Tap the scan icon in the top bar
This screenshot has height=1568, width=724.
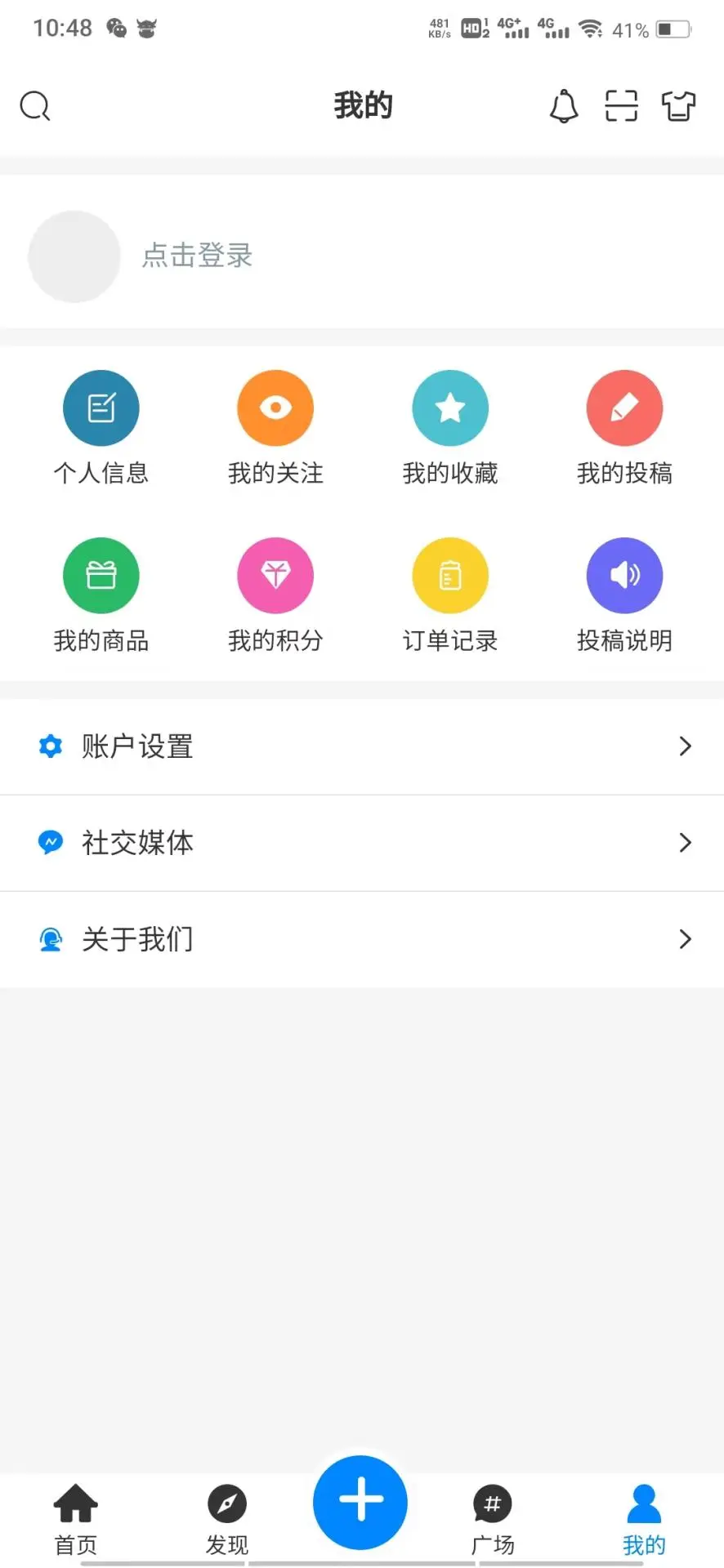[621, 106]
